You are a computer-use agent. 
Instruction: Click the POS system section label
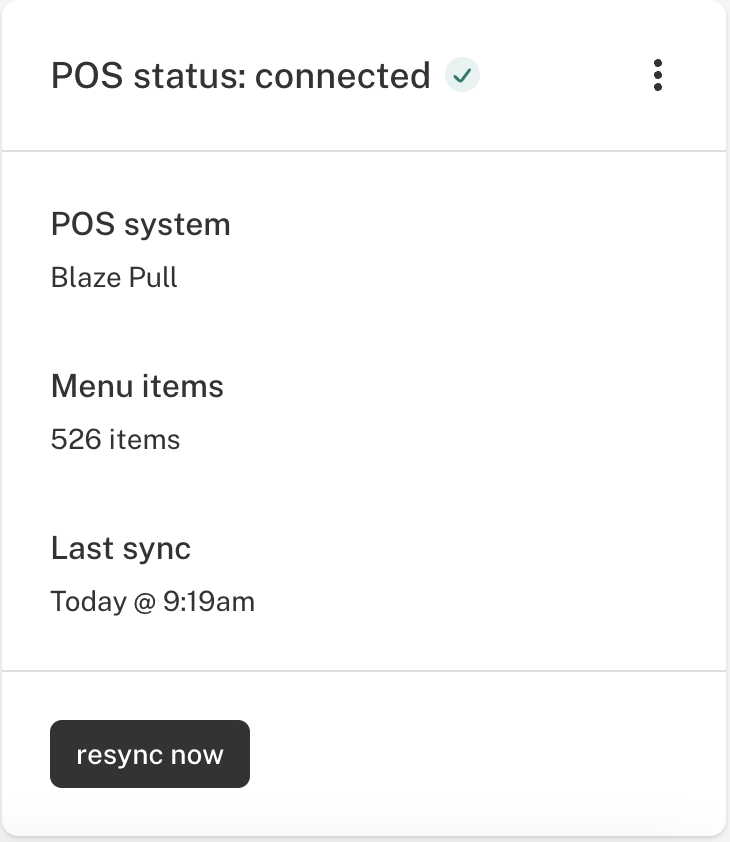coord(141,224)
